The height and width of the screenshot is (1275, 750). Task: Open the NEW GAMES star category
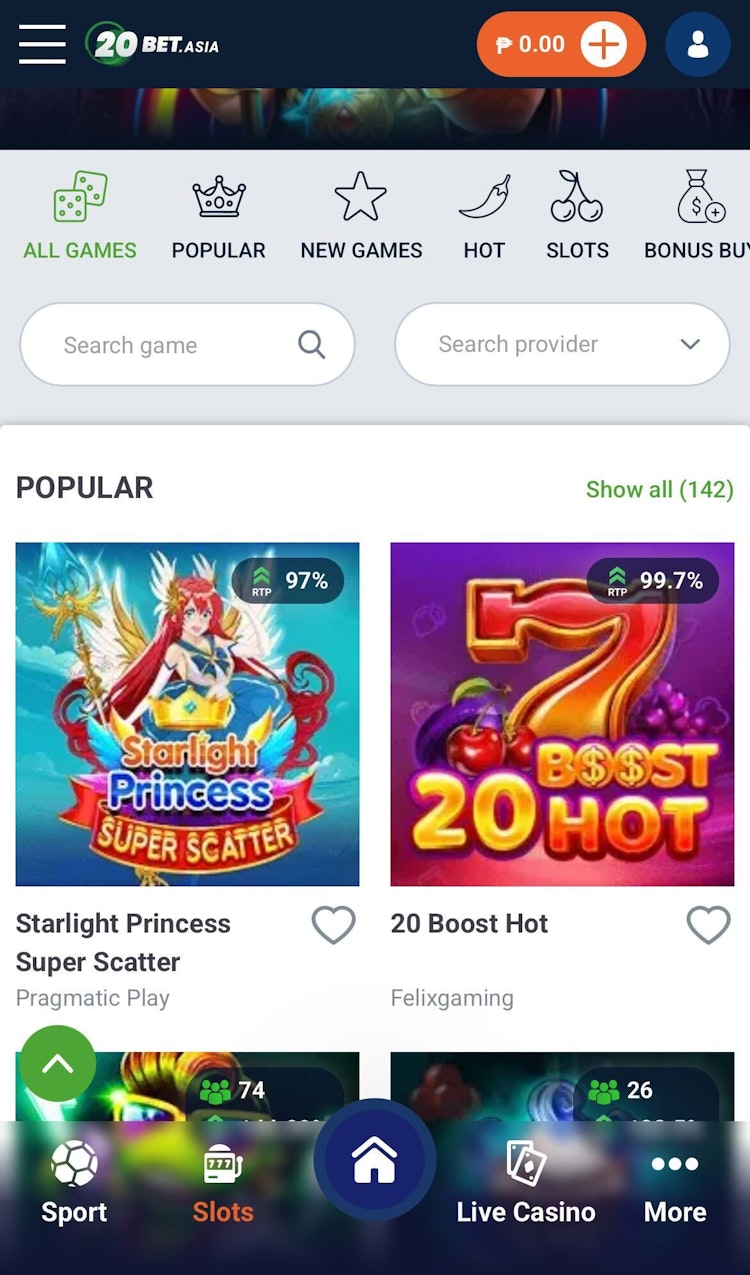click(x=360, y=195)
